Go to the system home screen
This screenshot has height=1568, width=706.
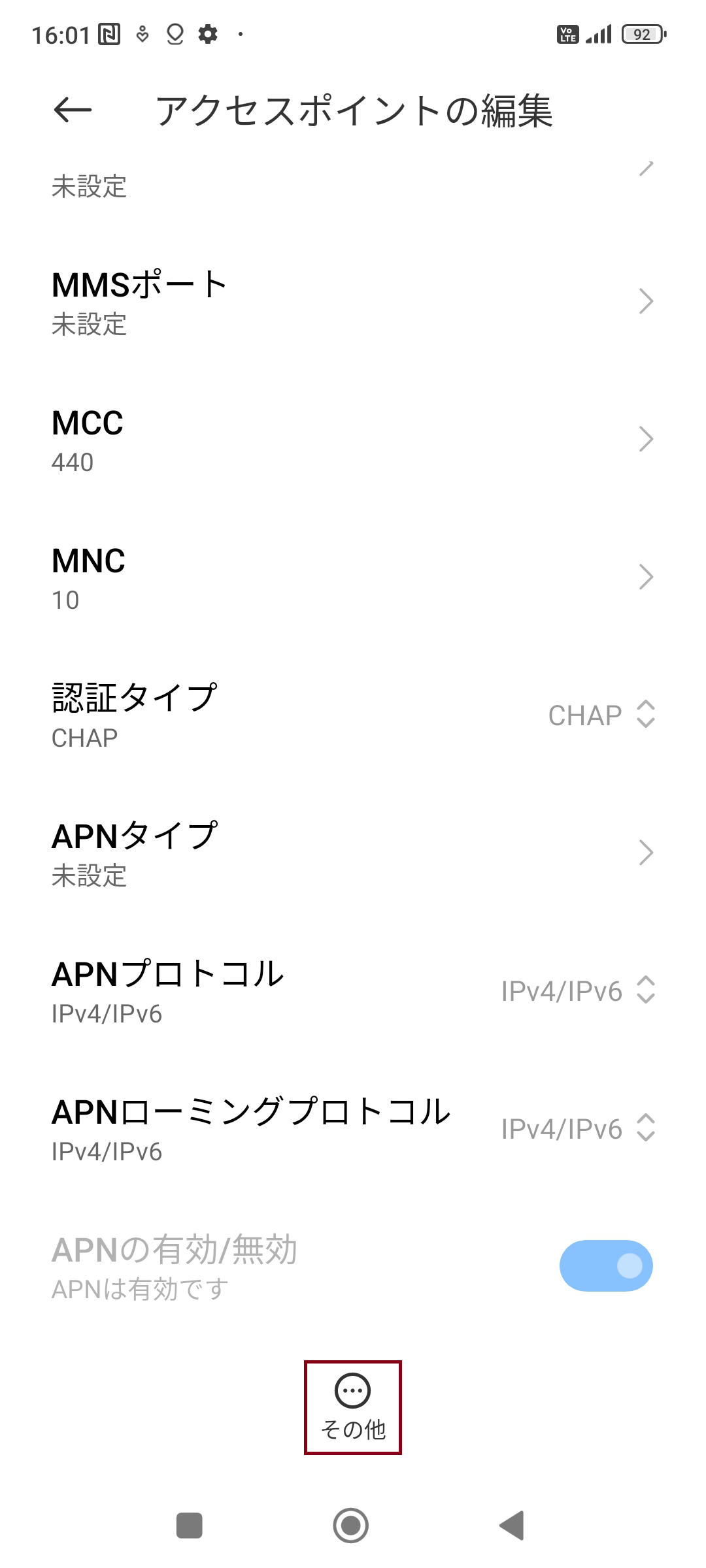351,1526
